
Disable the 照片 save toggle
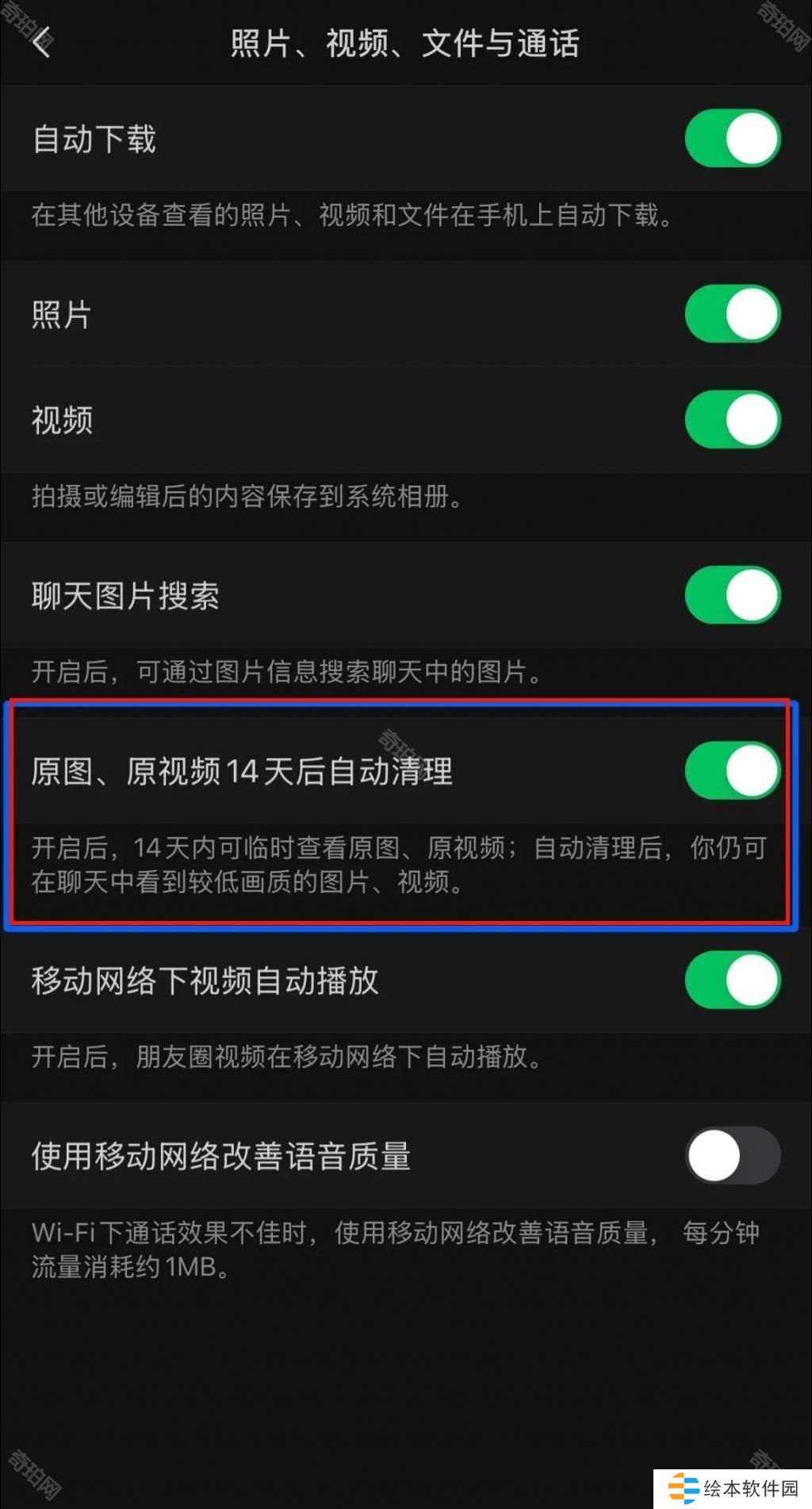(732, 314)
